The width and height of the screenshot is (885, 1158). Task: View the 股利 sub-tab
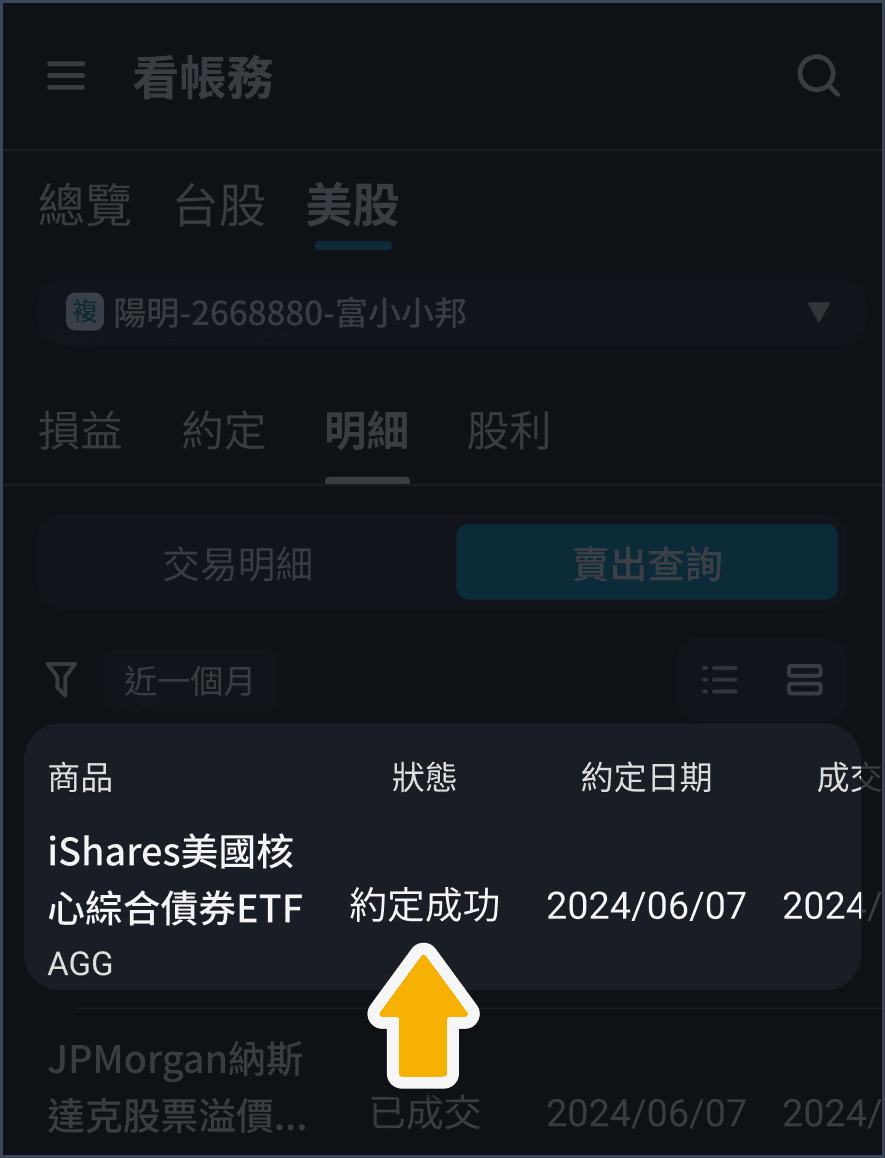coord(508,432)
